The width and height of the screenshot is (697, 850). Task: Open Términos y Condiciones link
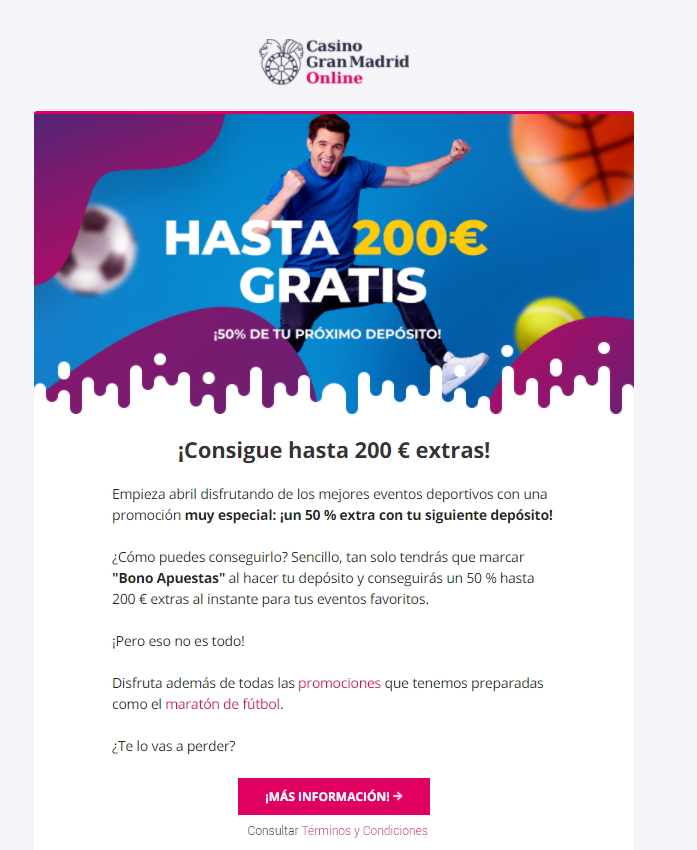click(364, 831)
